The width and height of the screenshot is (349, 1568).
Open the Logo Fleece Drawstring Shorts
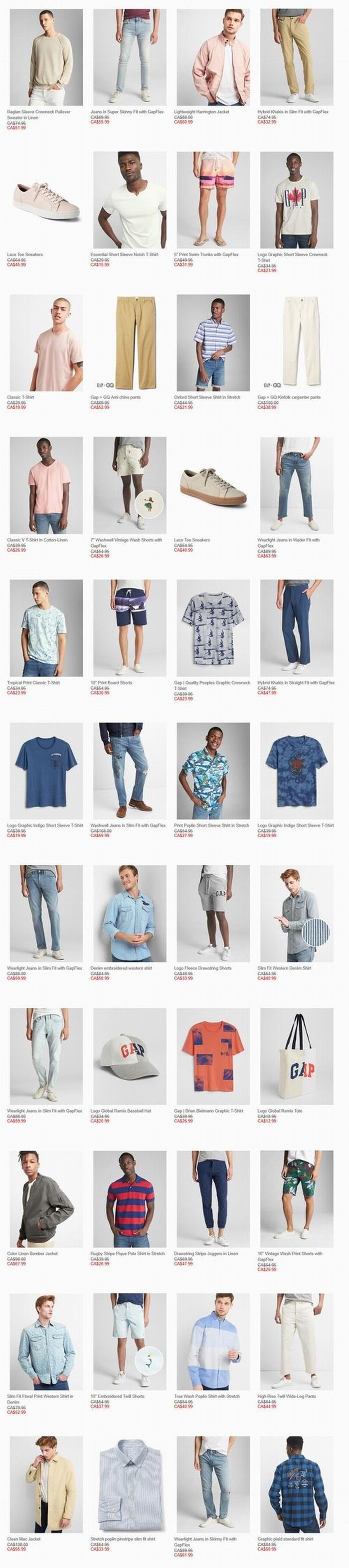[212, 914]
